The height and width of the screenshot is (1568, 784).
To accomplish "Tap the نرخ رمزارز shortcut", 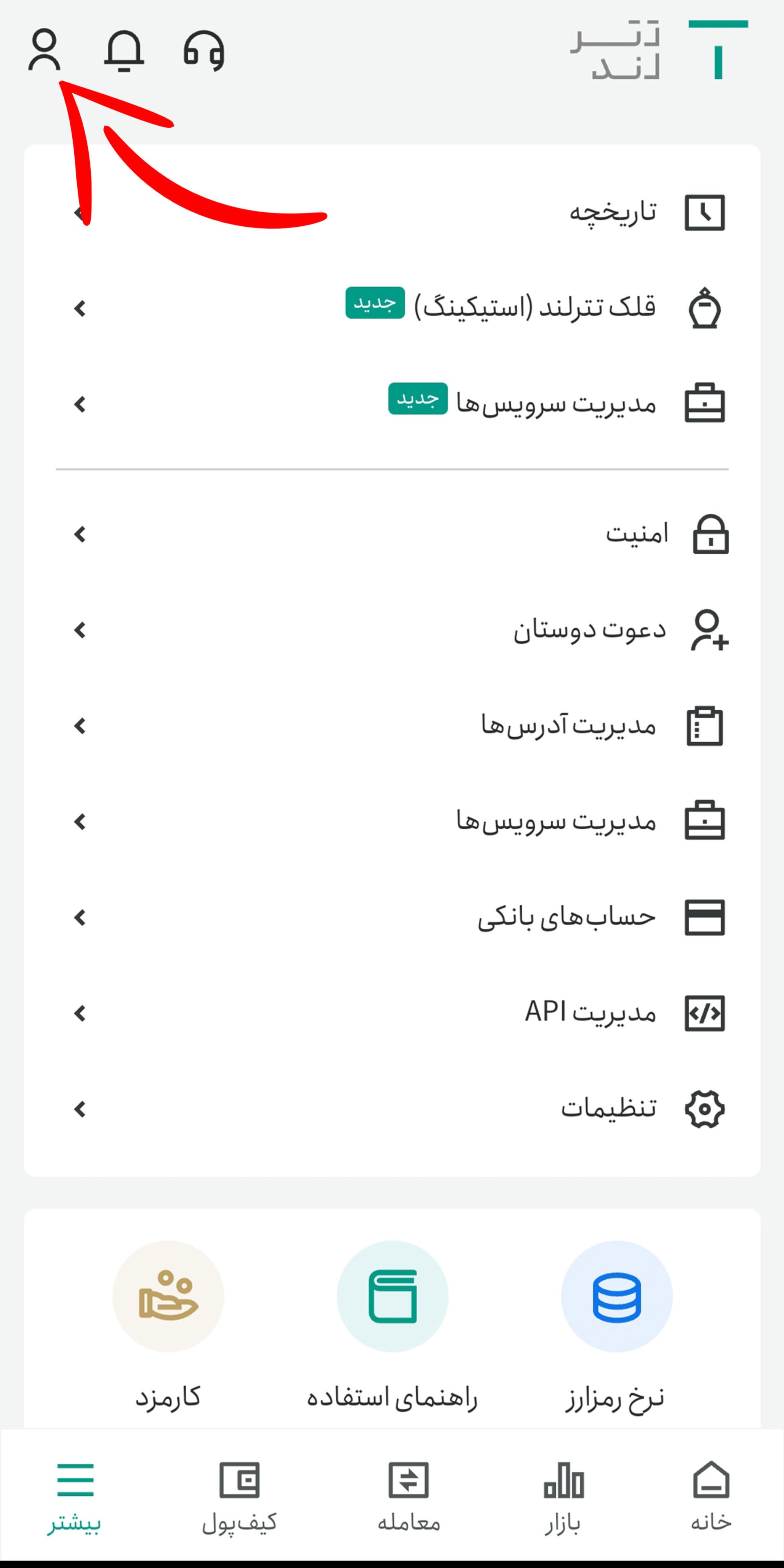I will pyautogui.click(x=616, y=1296).
